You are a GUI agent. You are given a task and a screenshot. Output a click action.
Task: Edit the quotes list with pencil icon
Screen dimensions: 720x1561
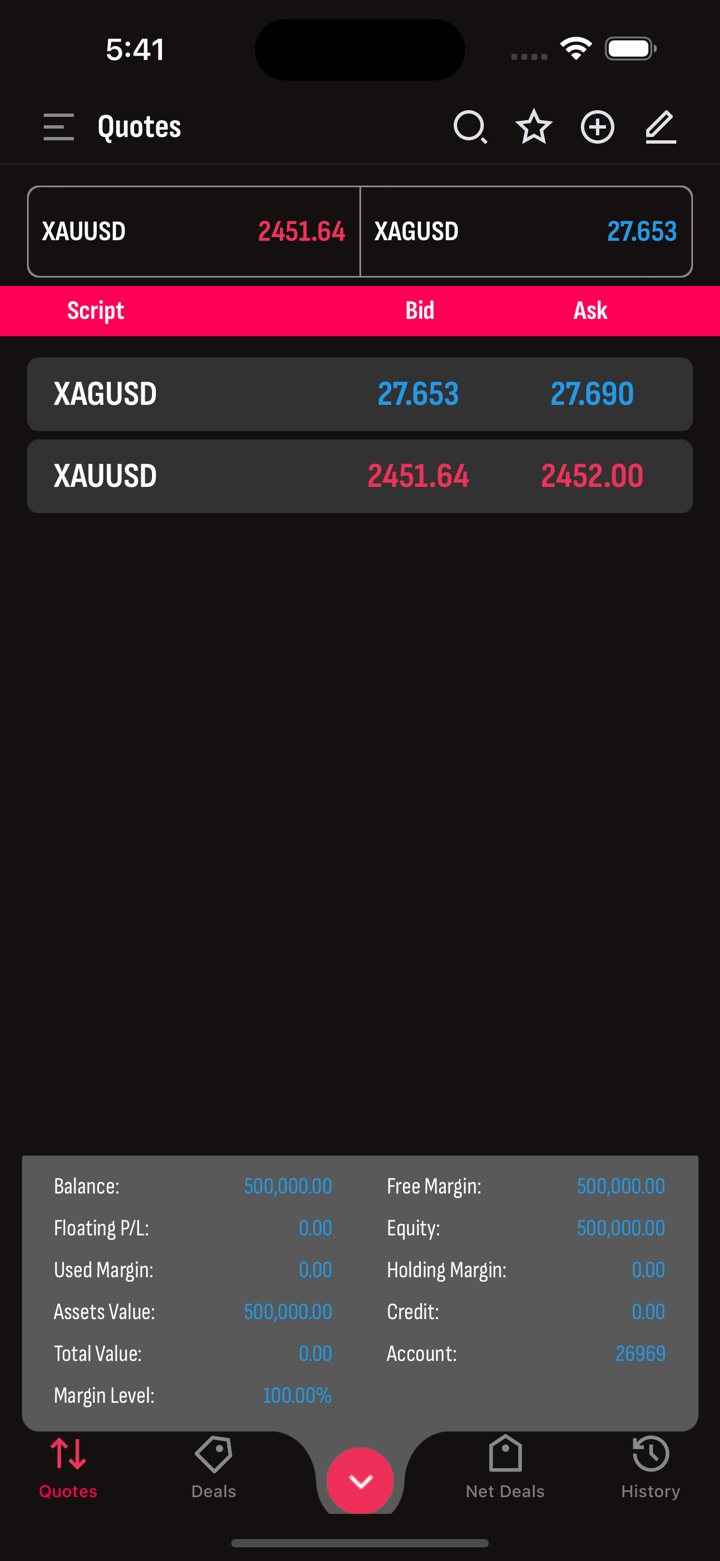[x=660, y=127]
